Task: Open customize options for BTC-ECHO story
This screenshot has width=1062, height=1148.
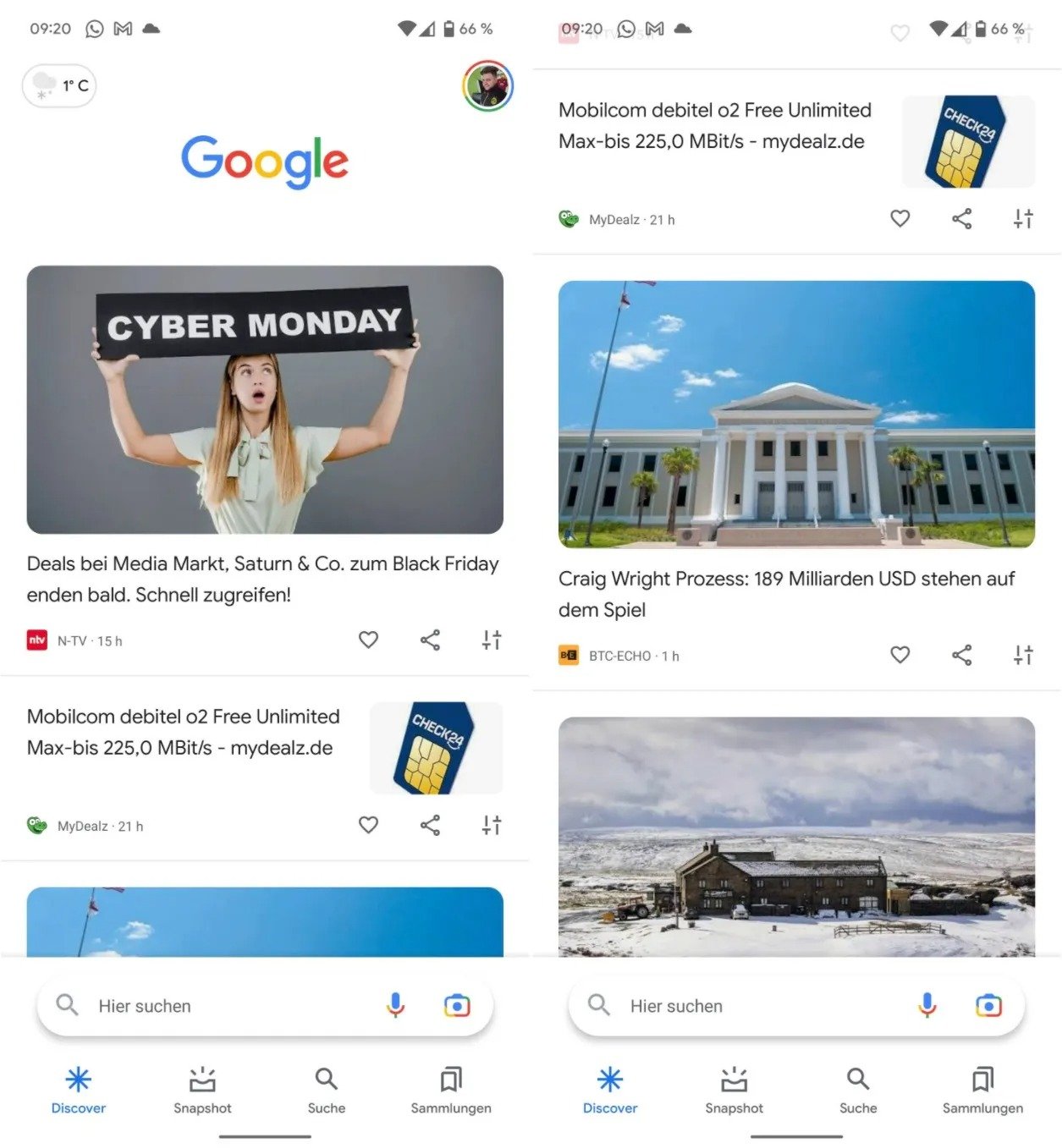Action: coord(1024,654)
